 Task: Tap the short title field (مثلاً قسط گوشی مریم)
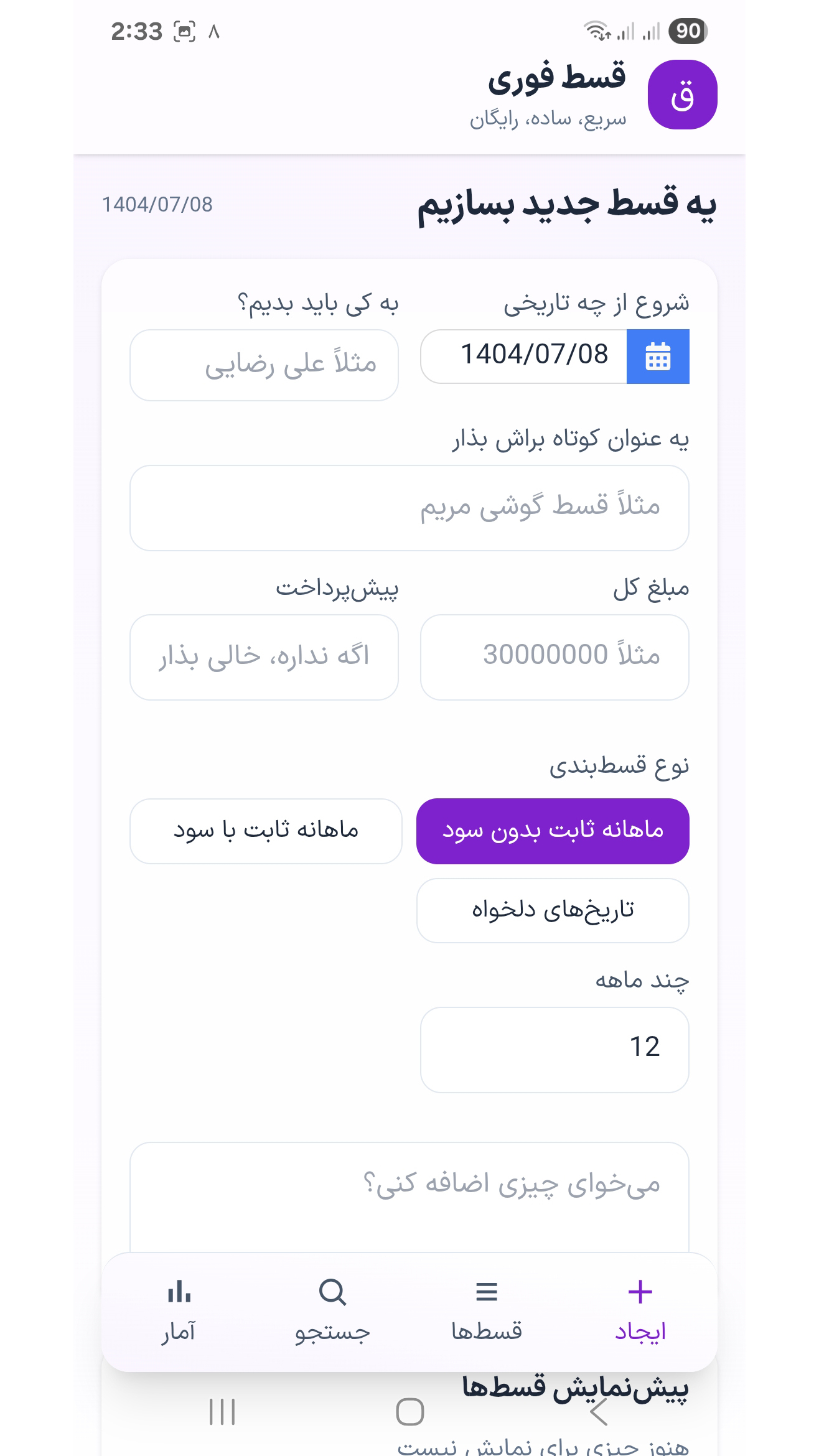coord(409,508)
